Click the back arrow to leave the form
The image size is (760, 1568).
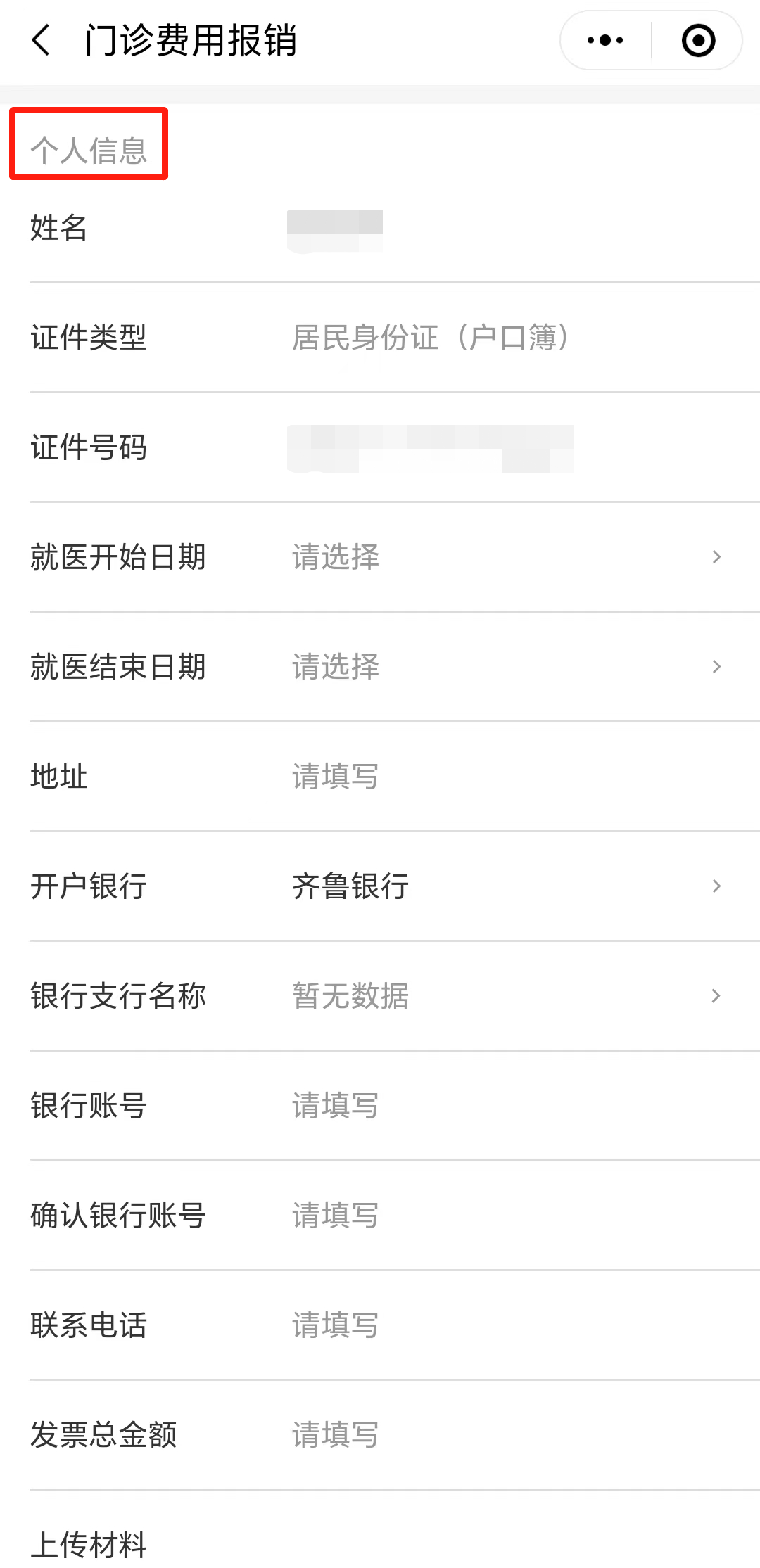pyautogui.click(x=40, y=40)
